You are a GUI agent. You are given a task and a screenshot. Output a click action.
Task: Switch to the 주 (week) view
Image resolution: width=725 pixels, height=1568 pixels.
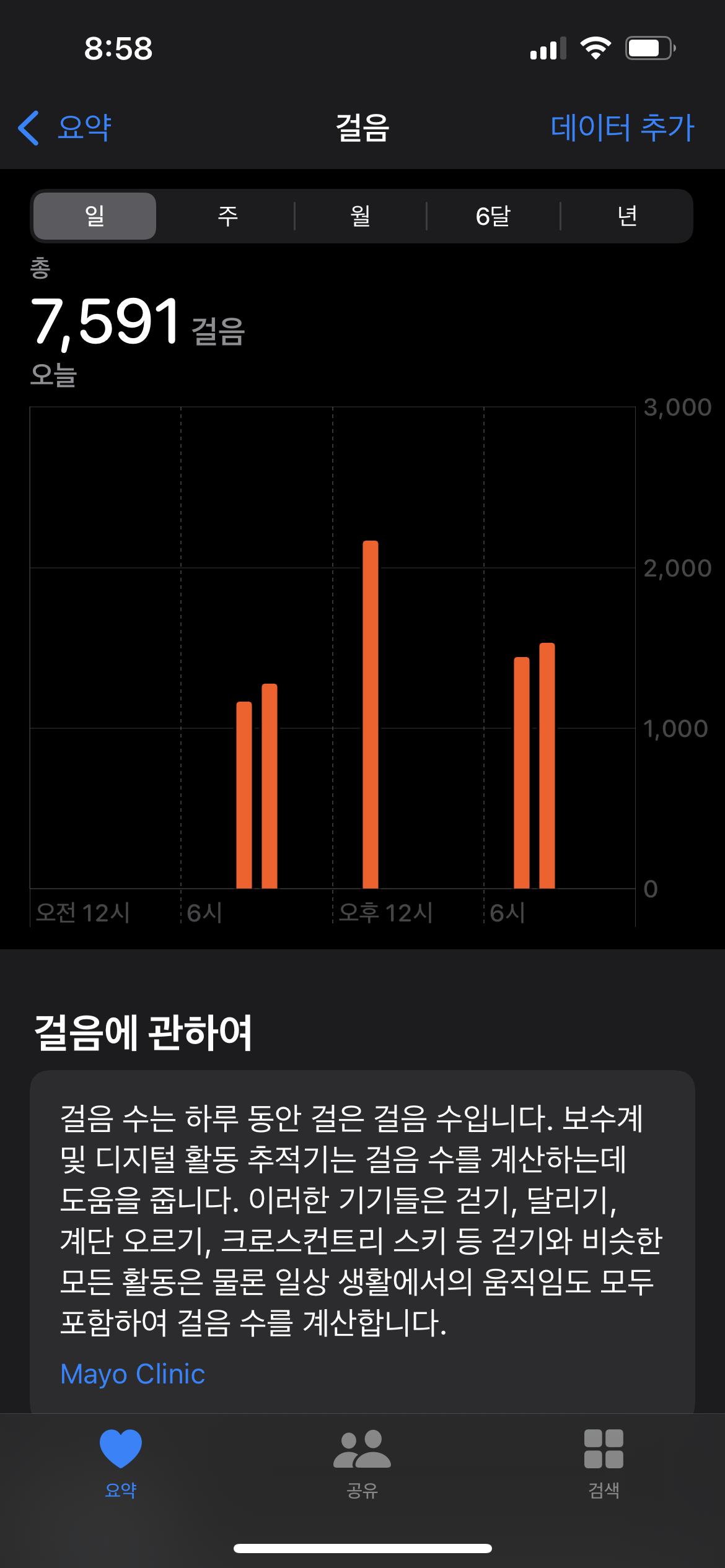coord(227,216)
